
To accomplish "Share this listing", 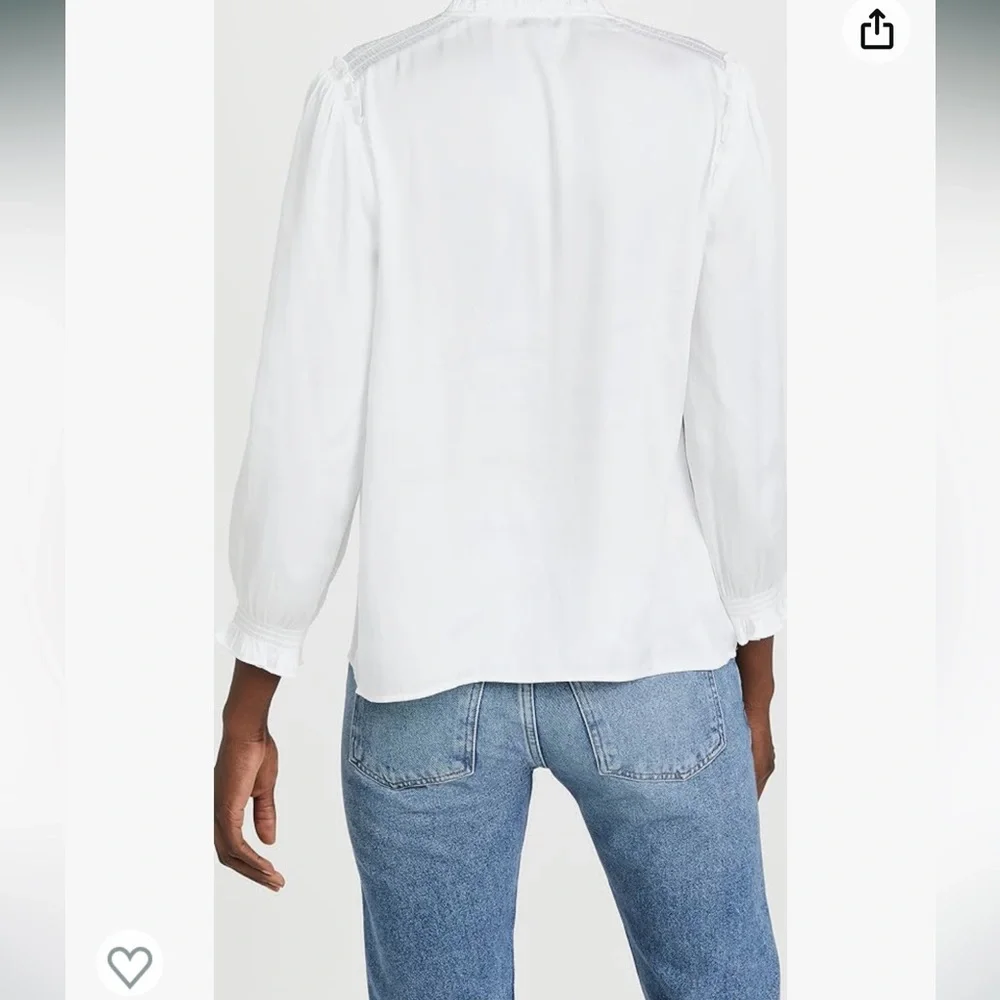I will click(x=876, y=29).
